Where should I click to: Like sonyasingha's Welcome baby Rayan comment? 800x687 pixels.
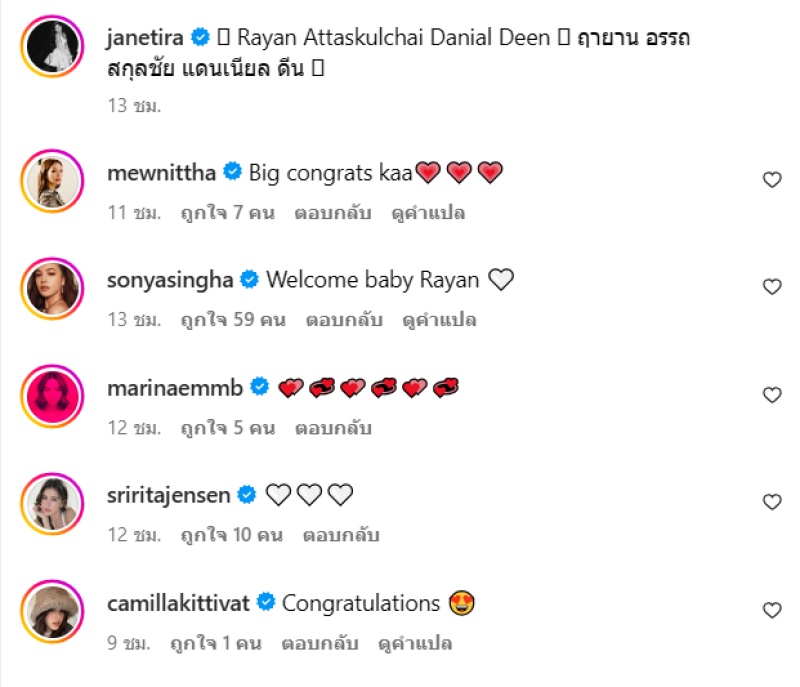tap(771, 287)
